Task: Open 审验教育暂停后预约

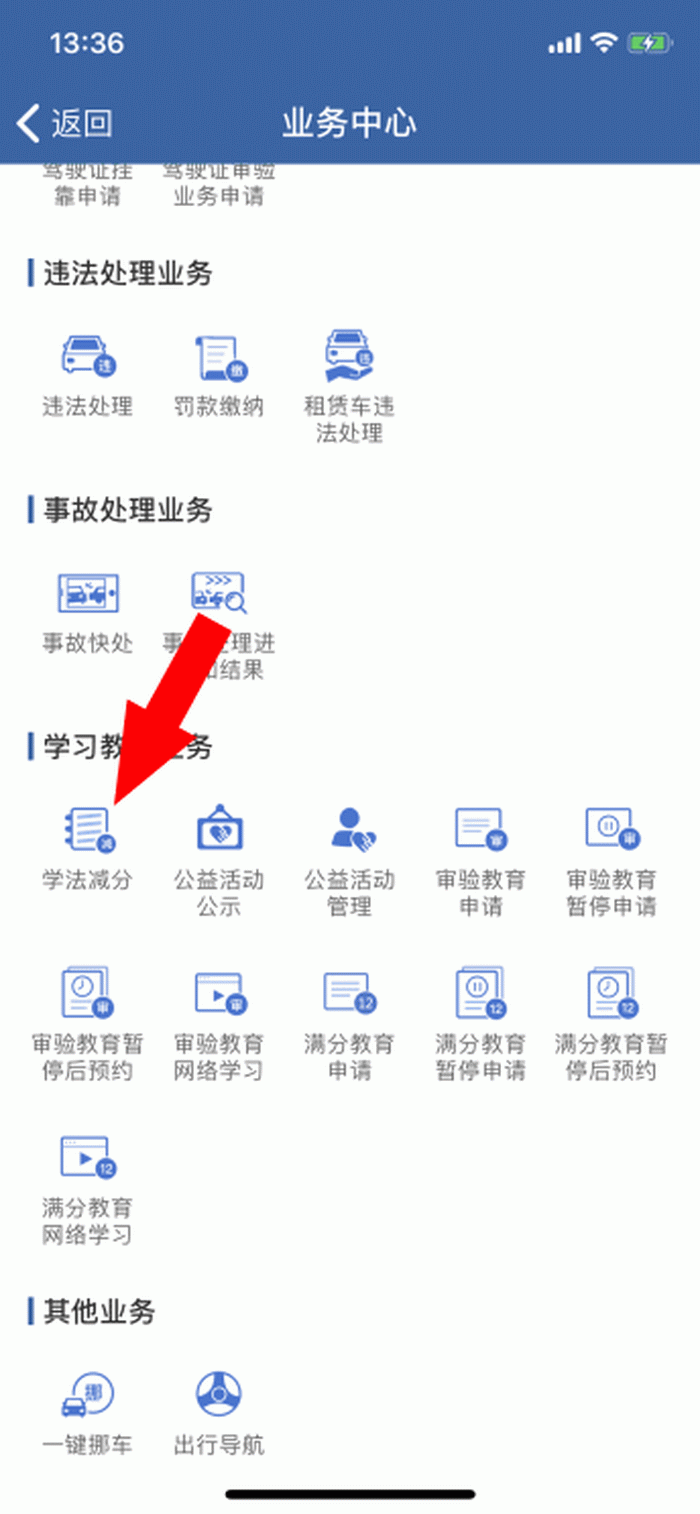Action: (88, 1026)
